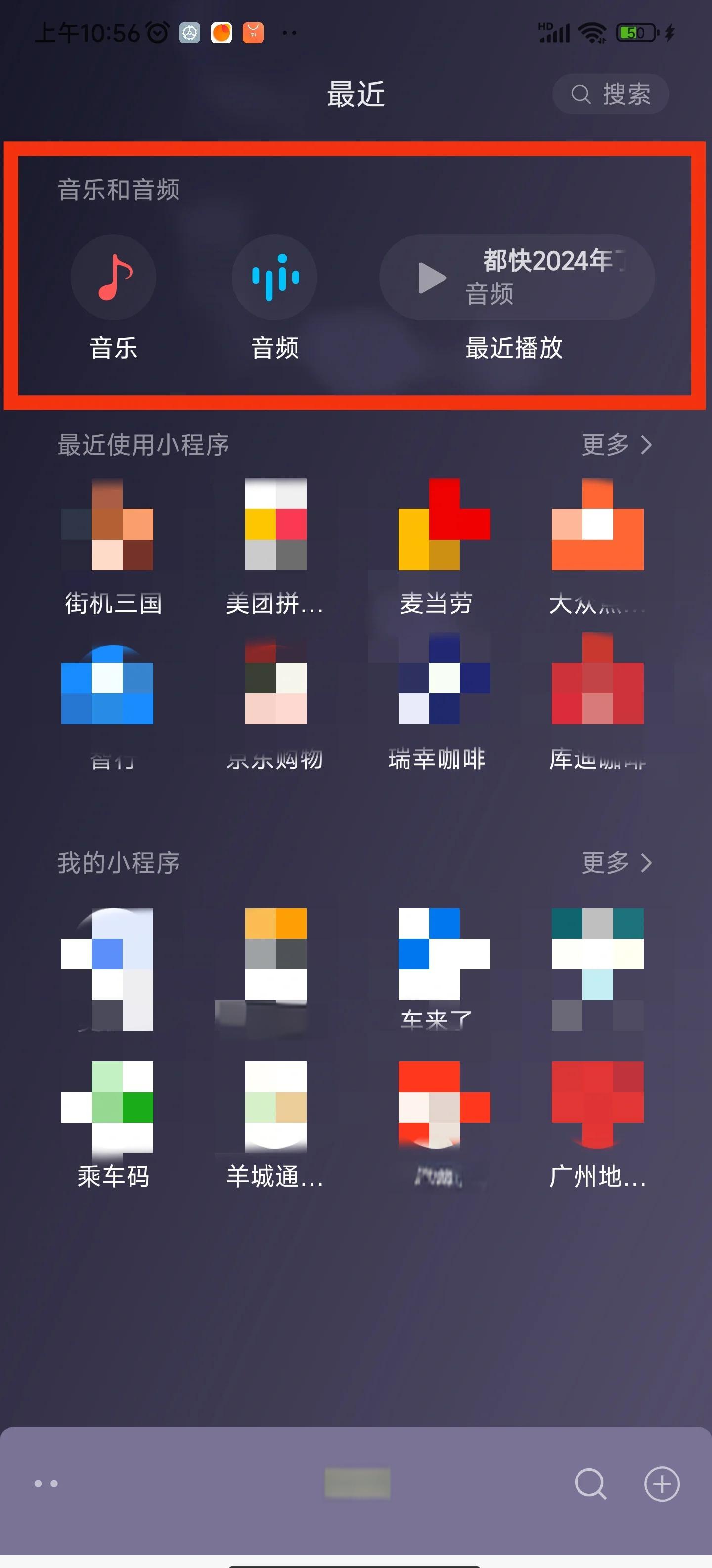Play the recent audio 都快2024年
Screen dimensions: 712x1568
[x=517, y=277]
